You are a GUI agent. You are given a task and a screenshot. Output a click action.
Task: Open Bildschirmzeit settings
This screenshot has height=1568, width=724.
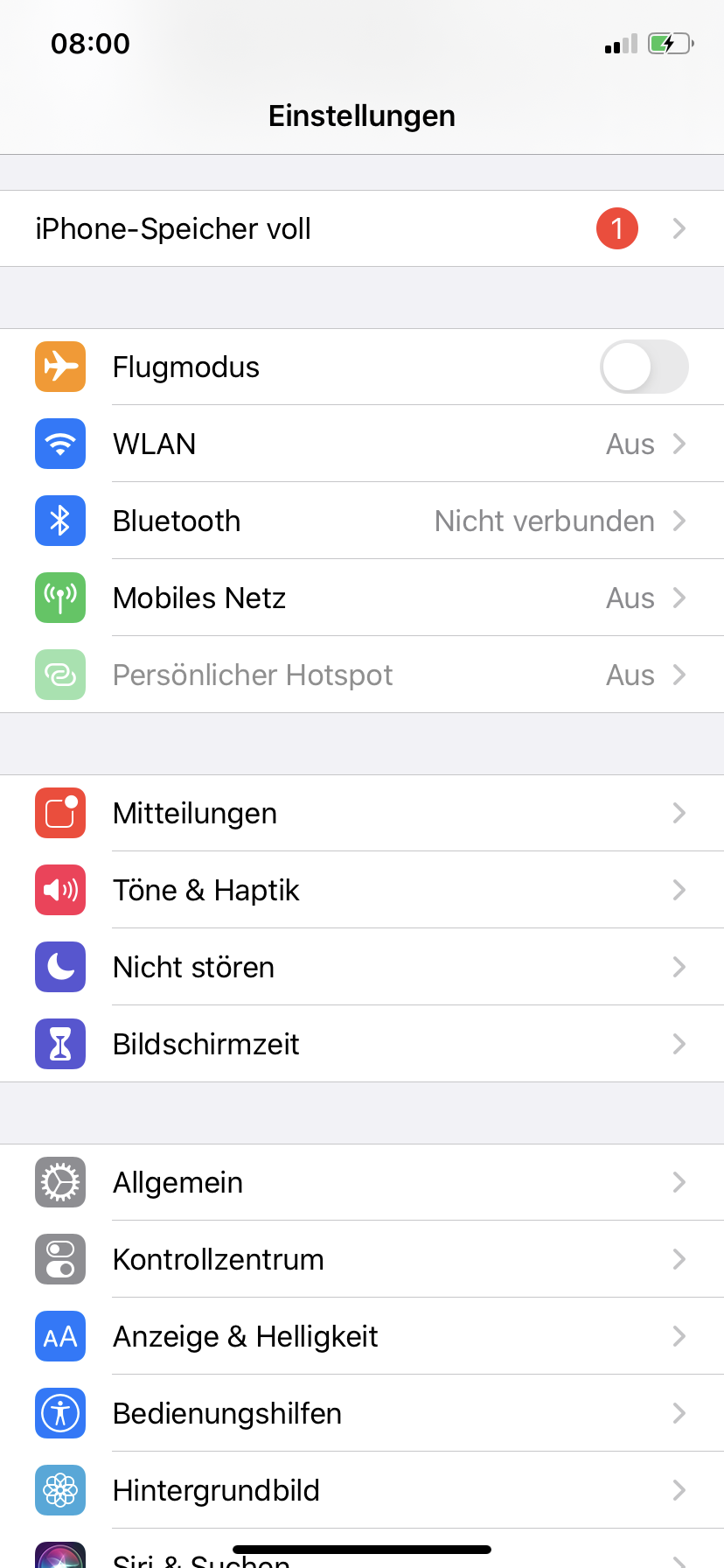point(362,1044)
